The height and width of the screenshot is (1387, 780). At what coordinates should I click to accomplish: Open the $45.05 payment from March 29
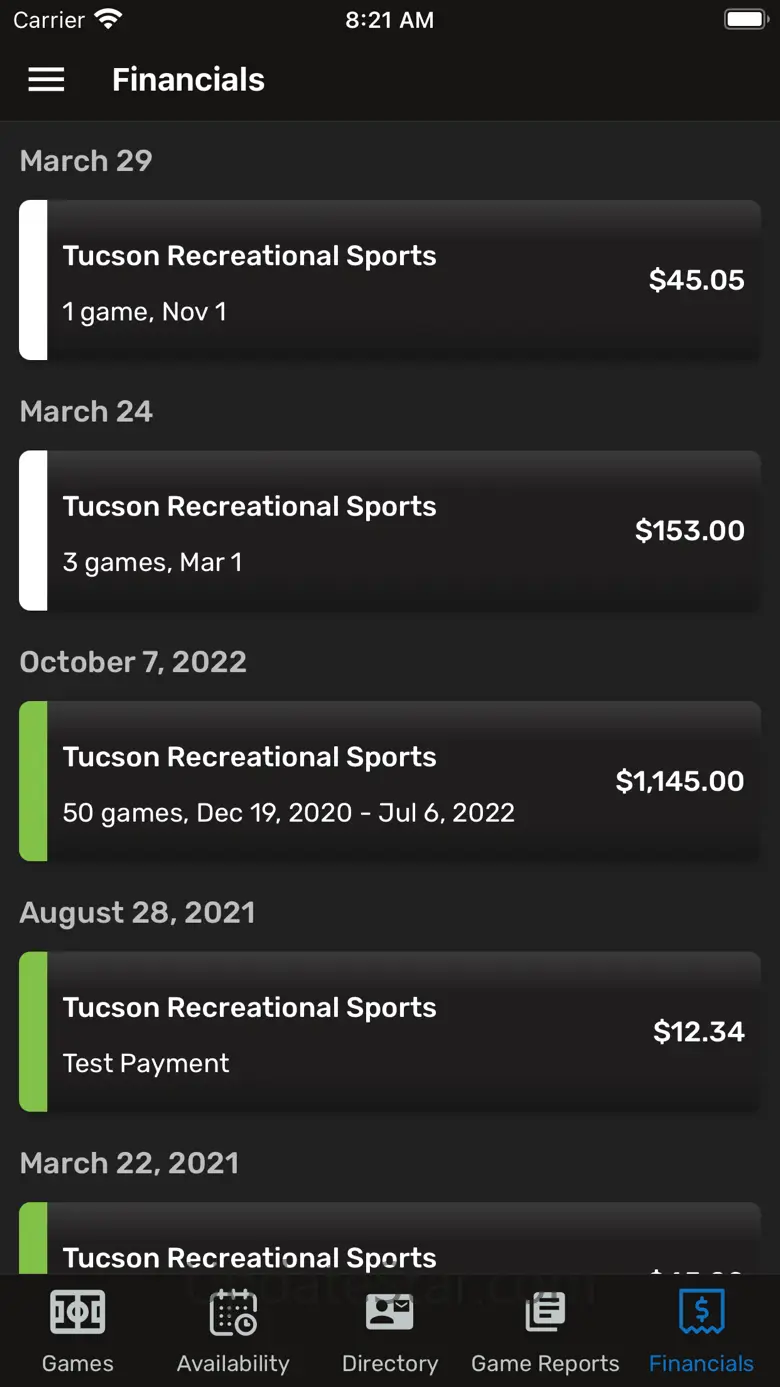pyautogui.click(x=390, y=280)
